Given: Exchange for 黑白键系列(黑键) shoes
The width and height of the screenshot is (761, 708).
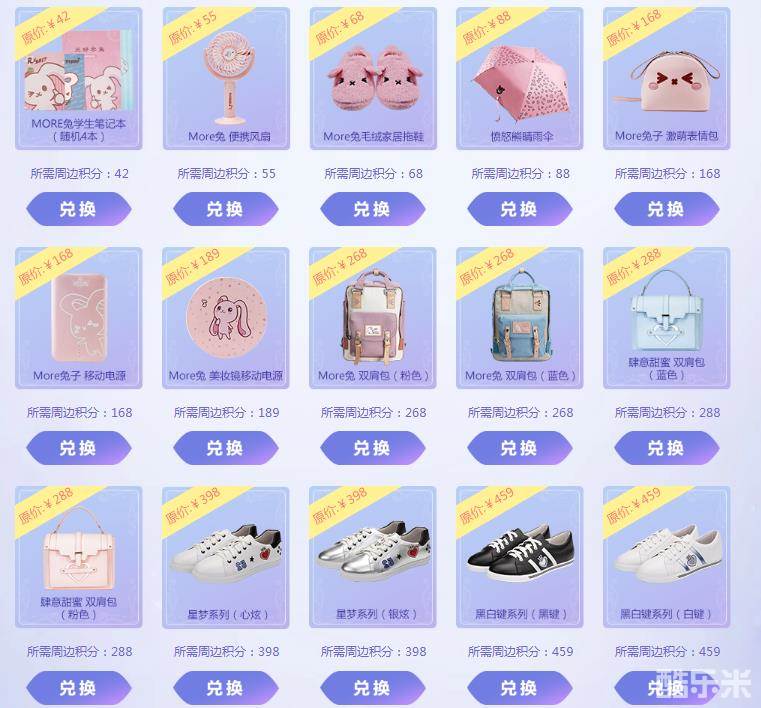Looking at the screenshot, I should [519, 688].
